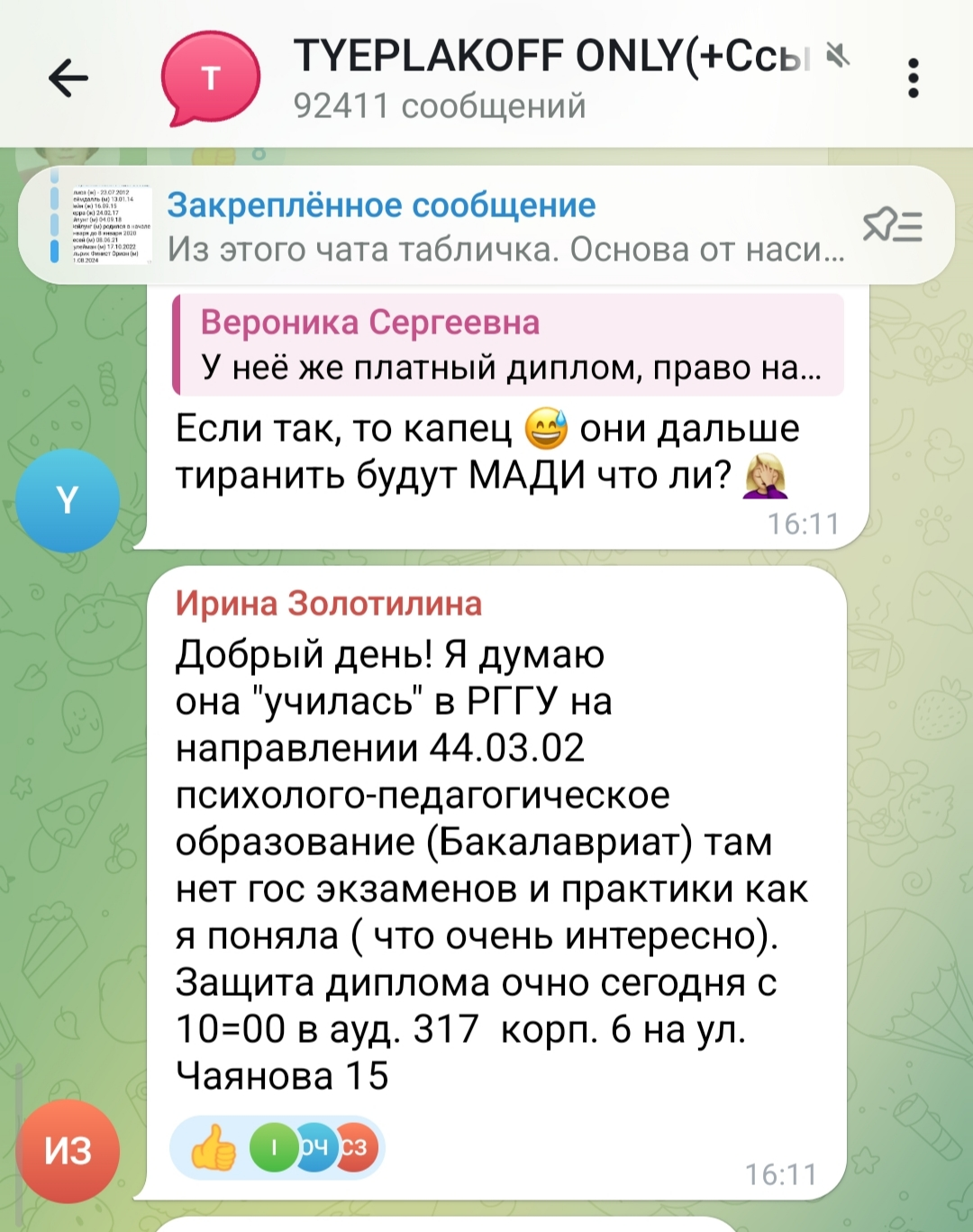Go back to the chat list

point(68,78)
